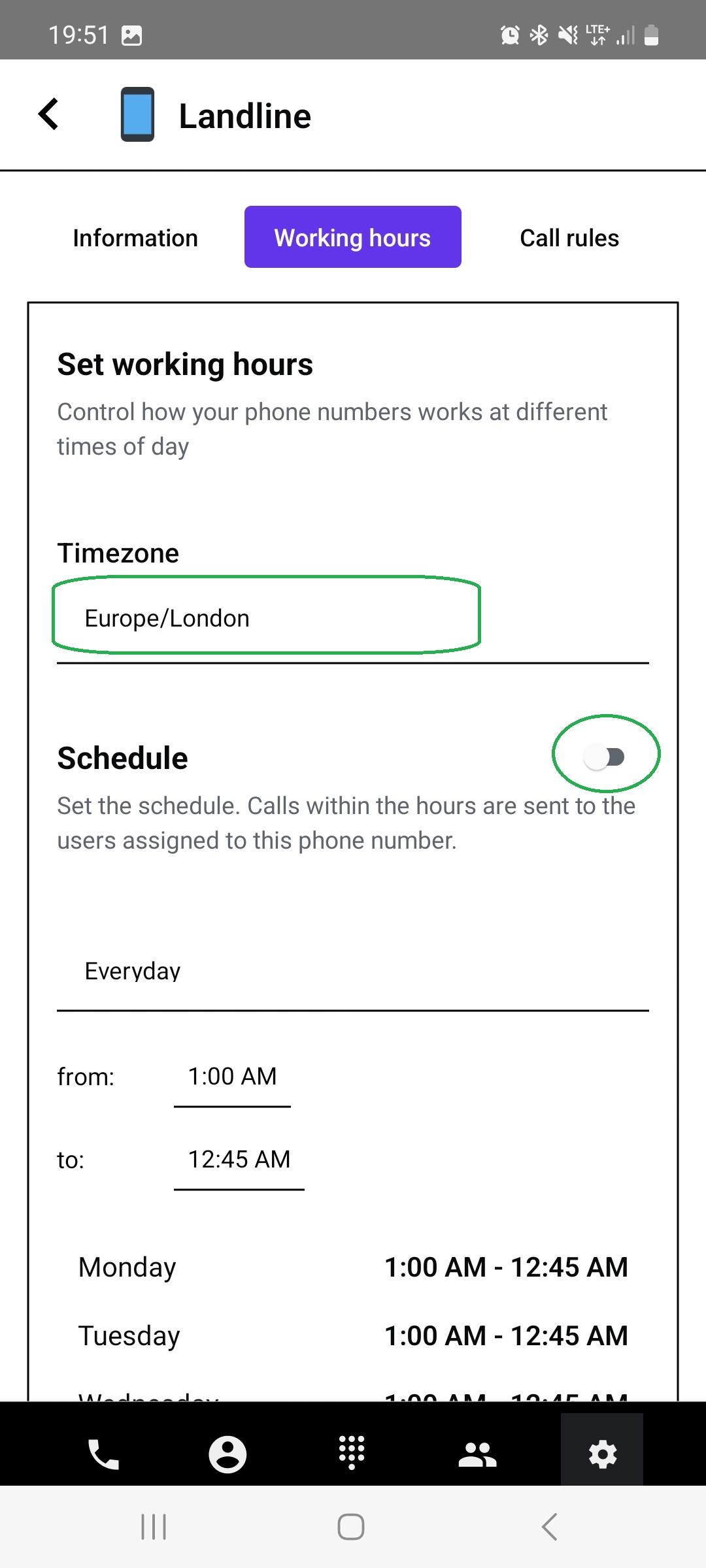Go back from Landline settings
The image size is (706, 1568).
tap(49, 115)
